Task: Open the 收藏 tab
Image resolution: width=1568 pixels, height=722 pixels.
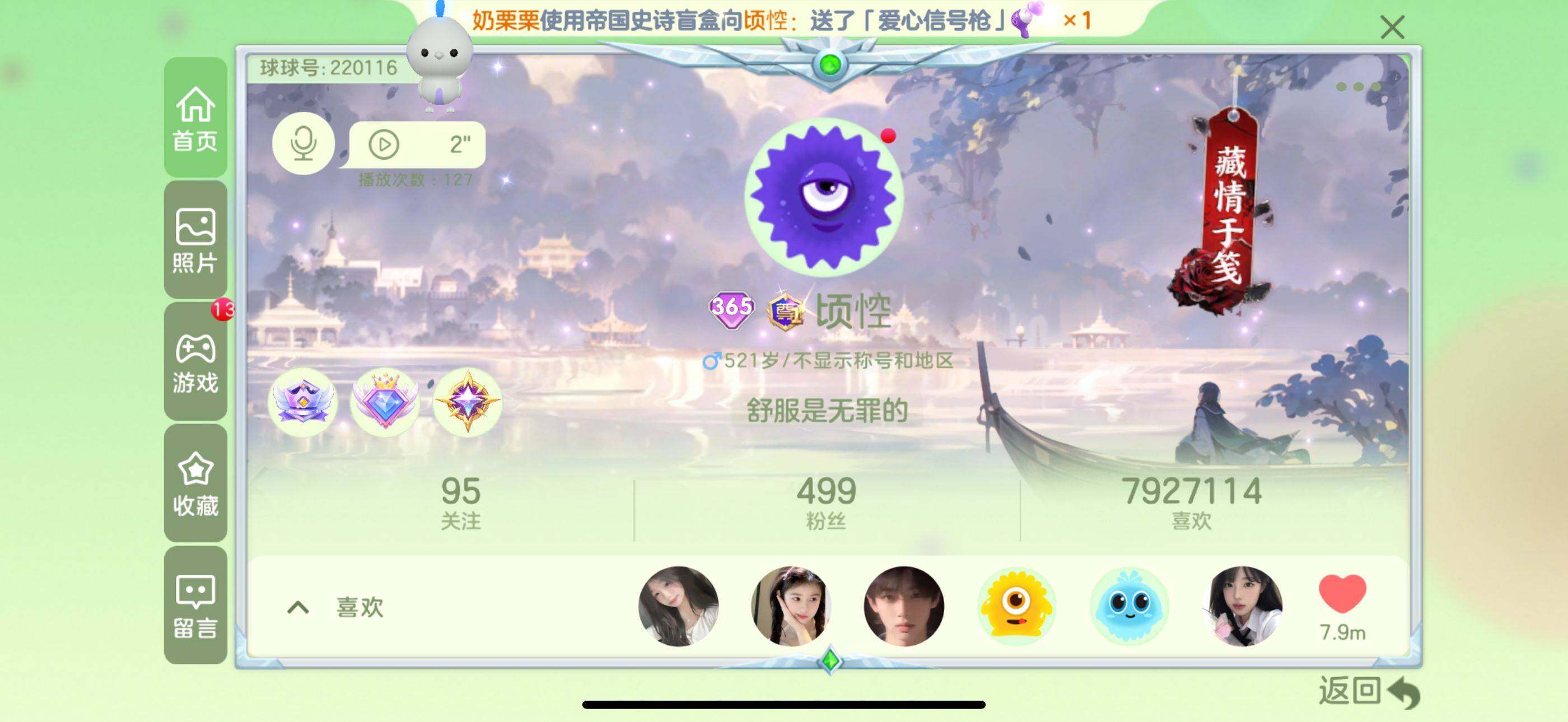Action: click(195, 483)
